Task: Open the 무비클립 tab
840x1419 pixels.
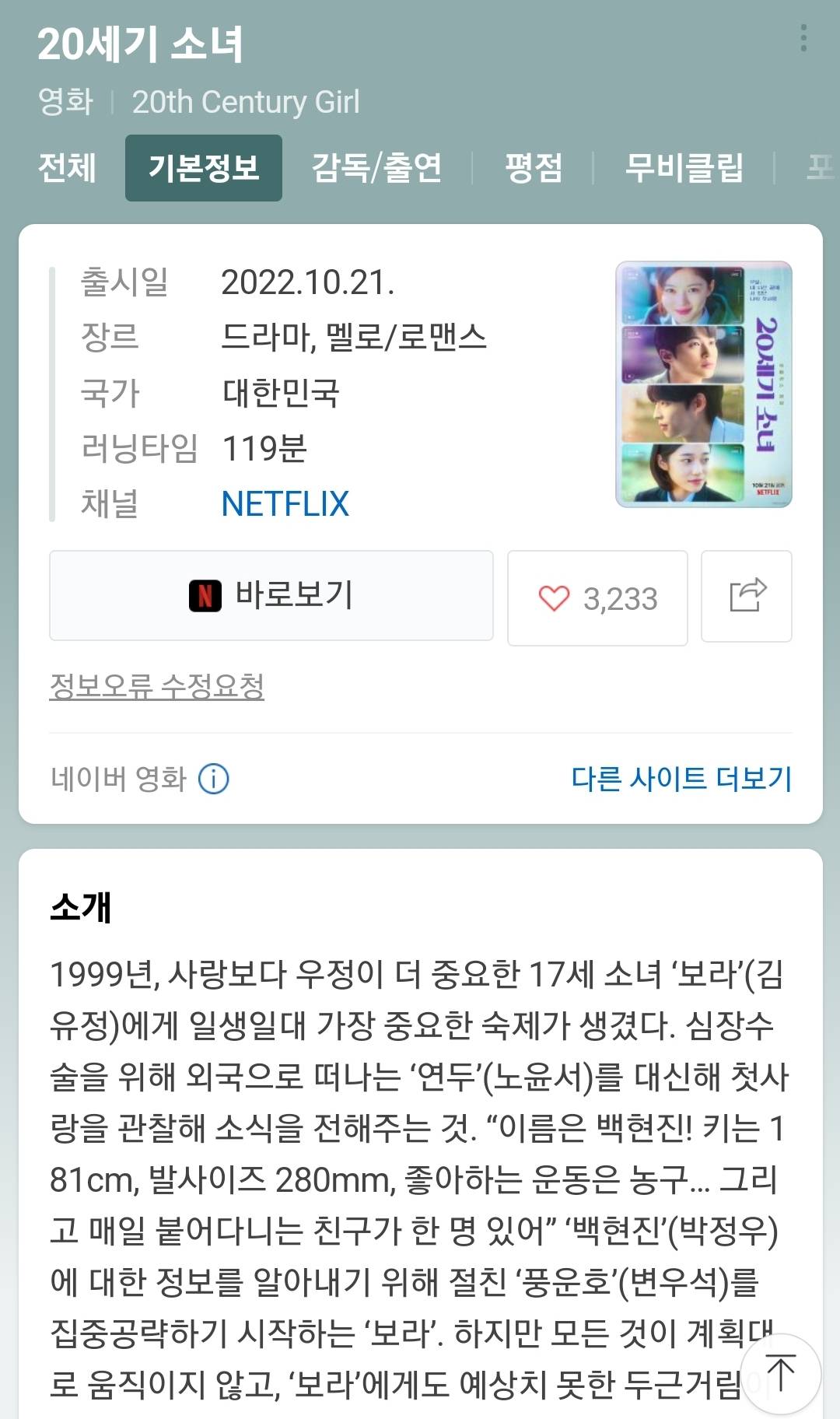Action: point(684,168)
